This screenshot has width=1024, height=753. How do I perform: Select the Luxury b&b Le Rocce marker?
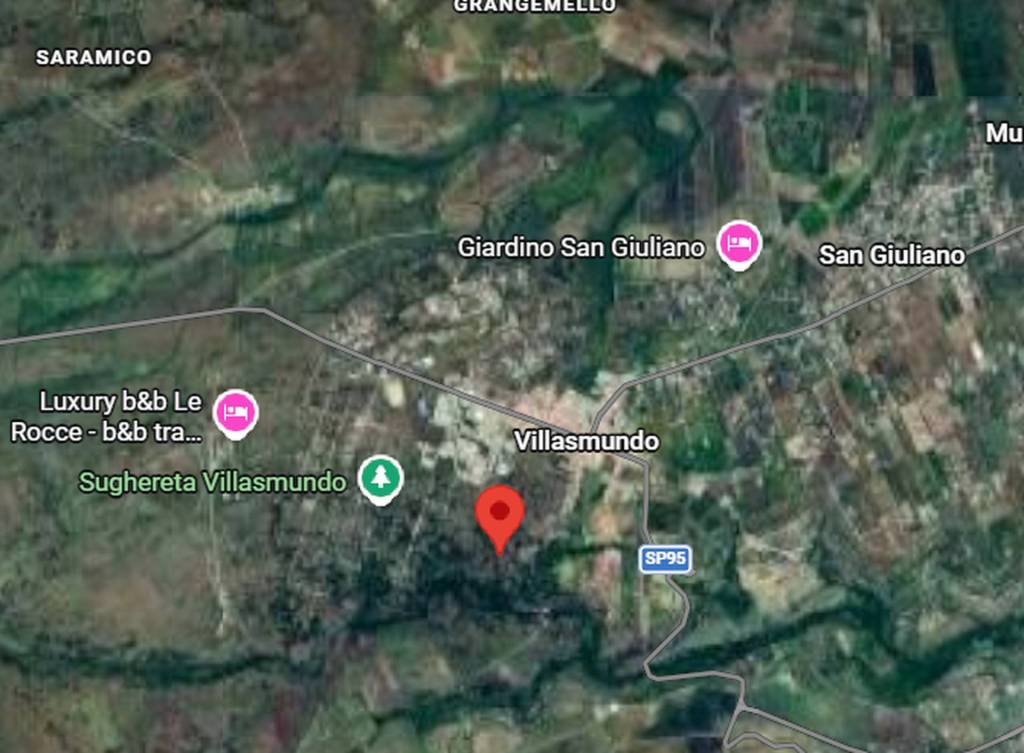236,411
